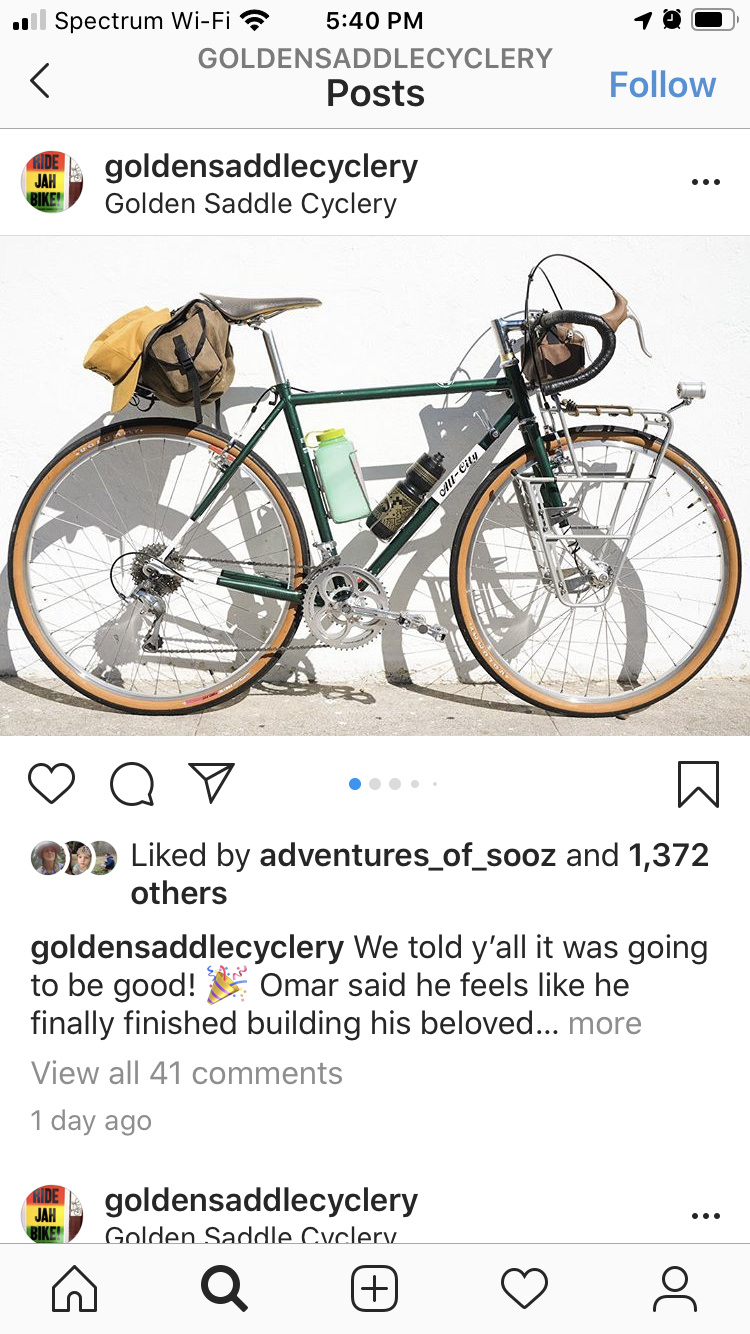Go back using the top-left arrow
The width and height of the screenshot is (750, 1334).
click(40, 80)
